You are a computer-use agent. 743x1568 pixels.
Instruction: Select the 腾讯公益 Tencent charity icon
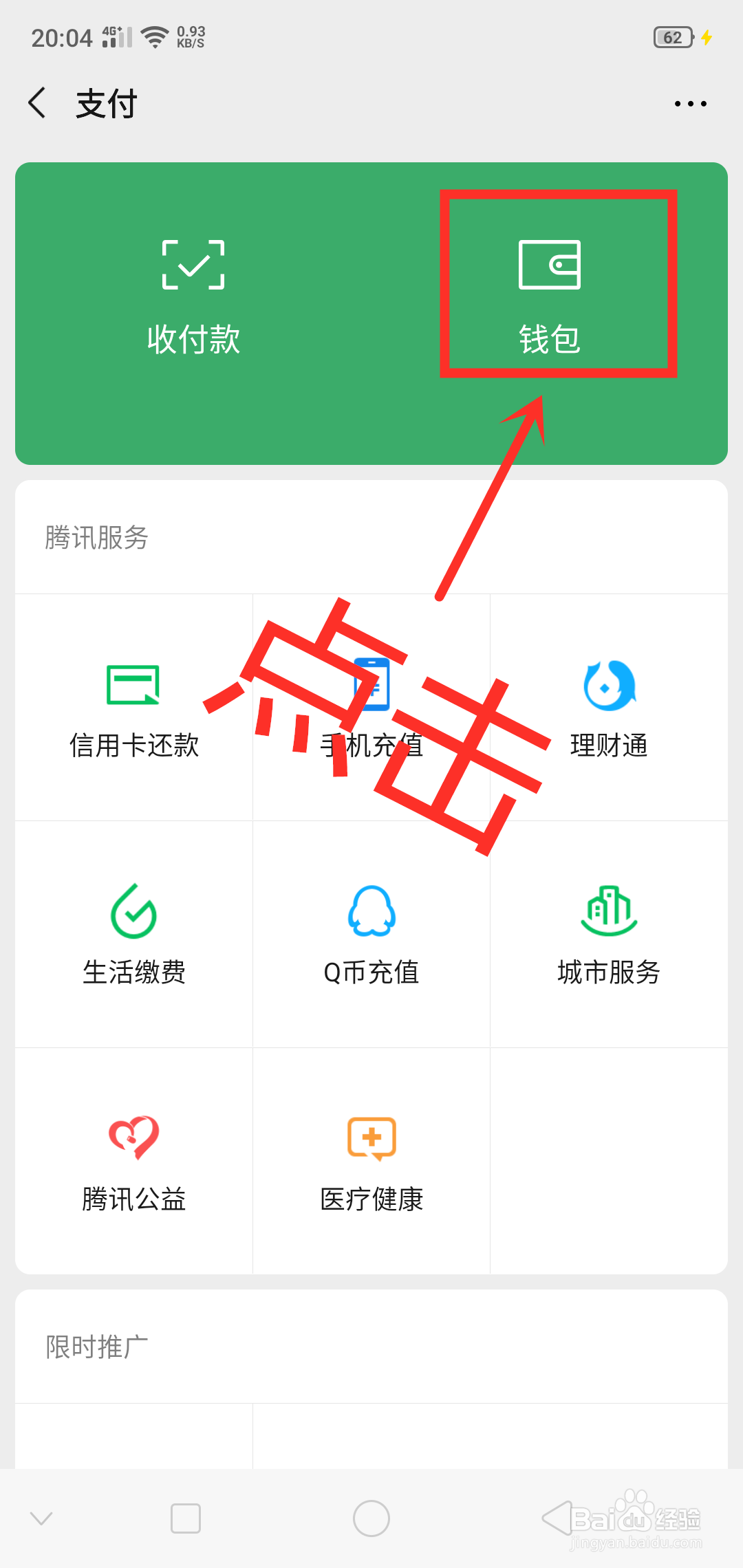[x=133, y=1162]
